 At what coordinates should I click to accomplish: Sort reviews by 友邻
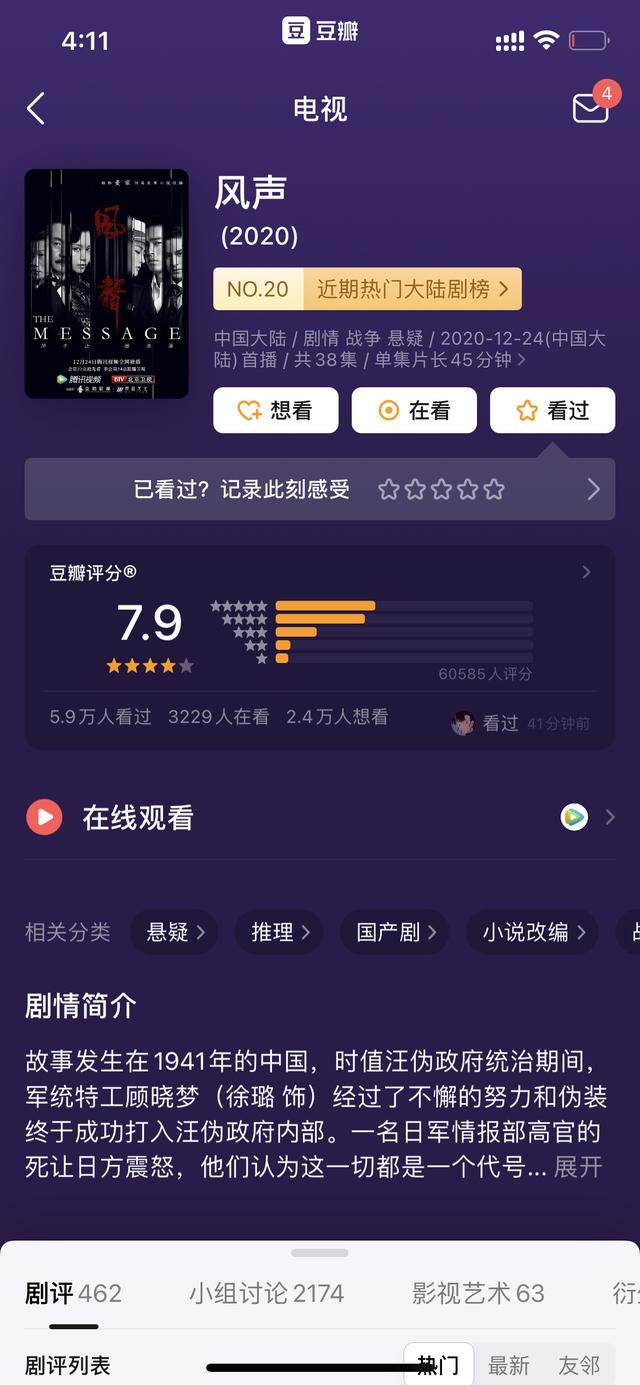579,1365
